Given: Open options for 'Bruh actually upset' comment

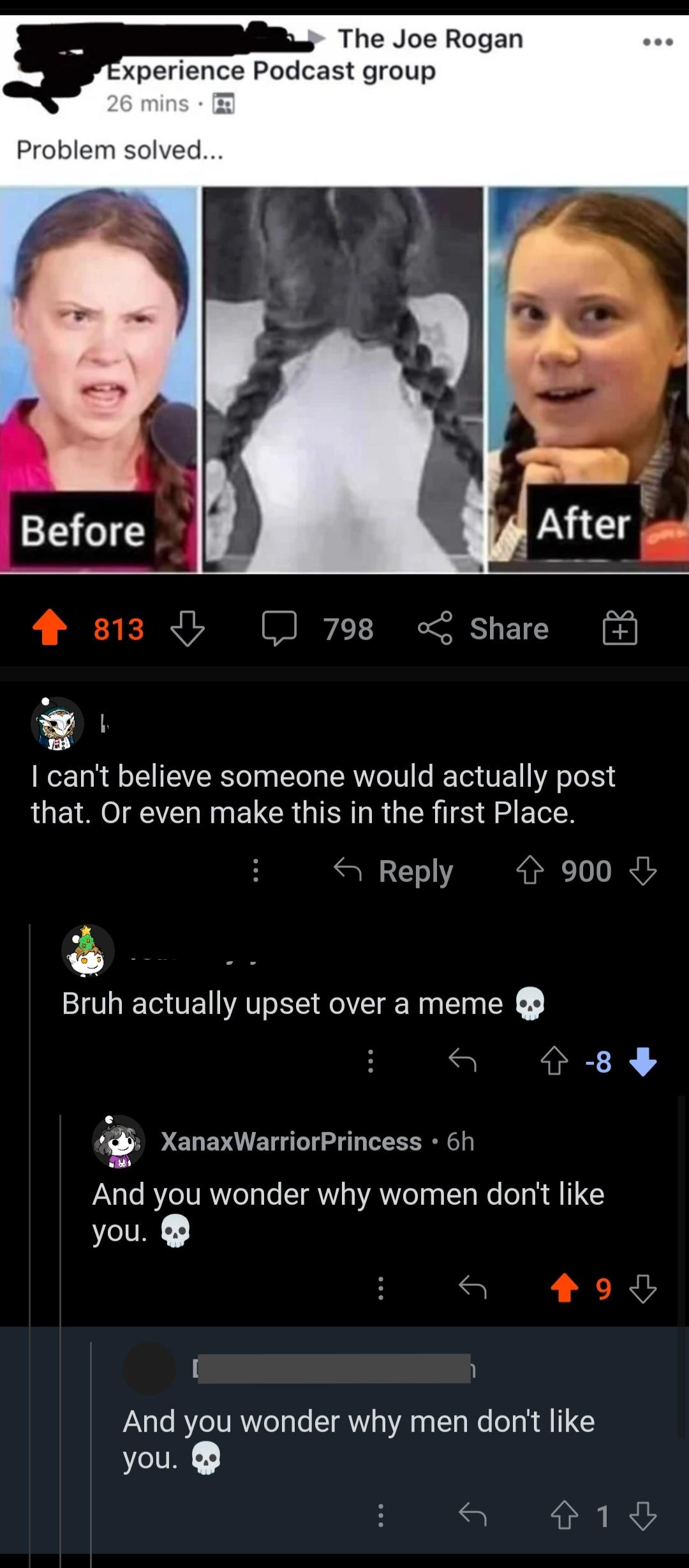Looking at the screenshot, I should pos(370,1062).
